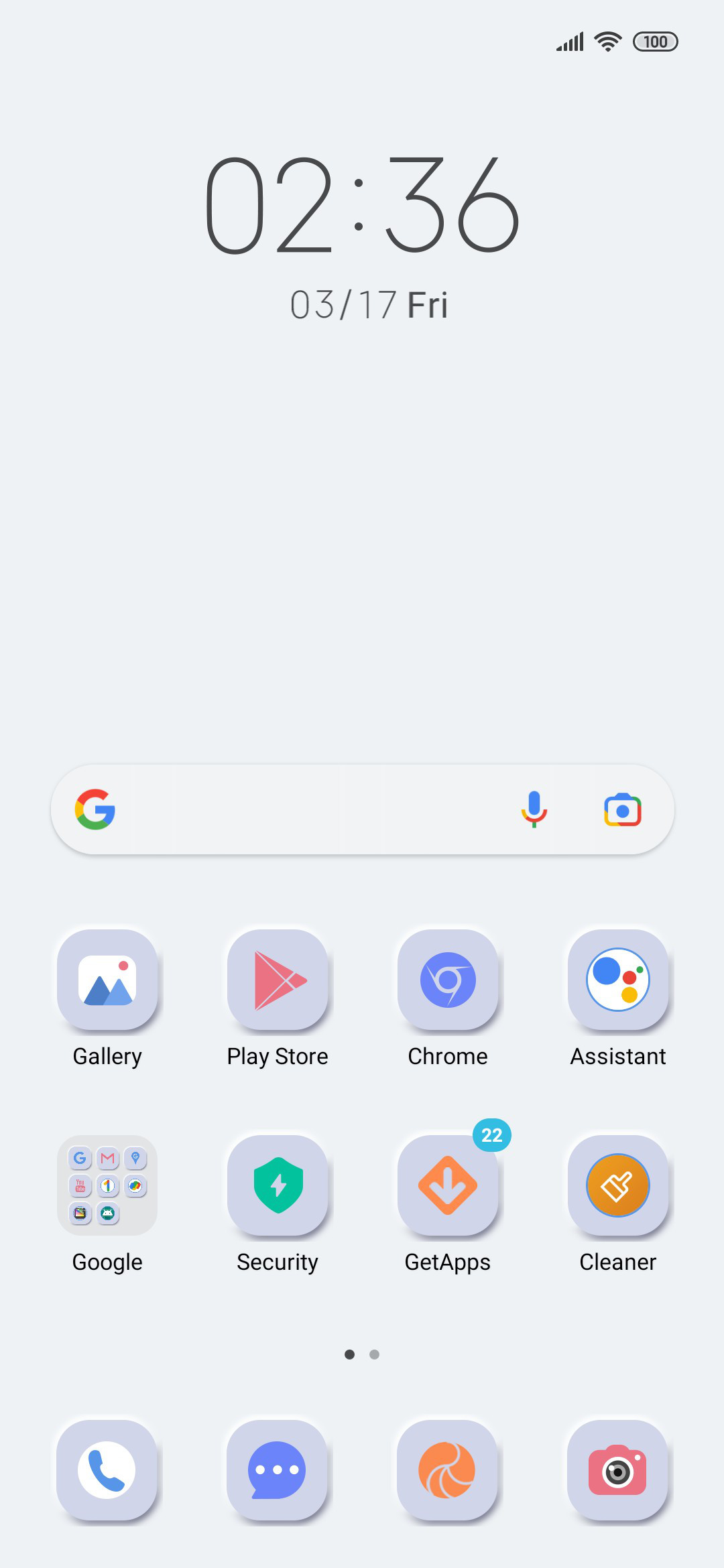Launch Google Assistant
This screenshot has height=1568, width=724.
tap(618, 980)
